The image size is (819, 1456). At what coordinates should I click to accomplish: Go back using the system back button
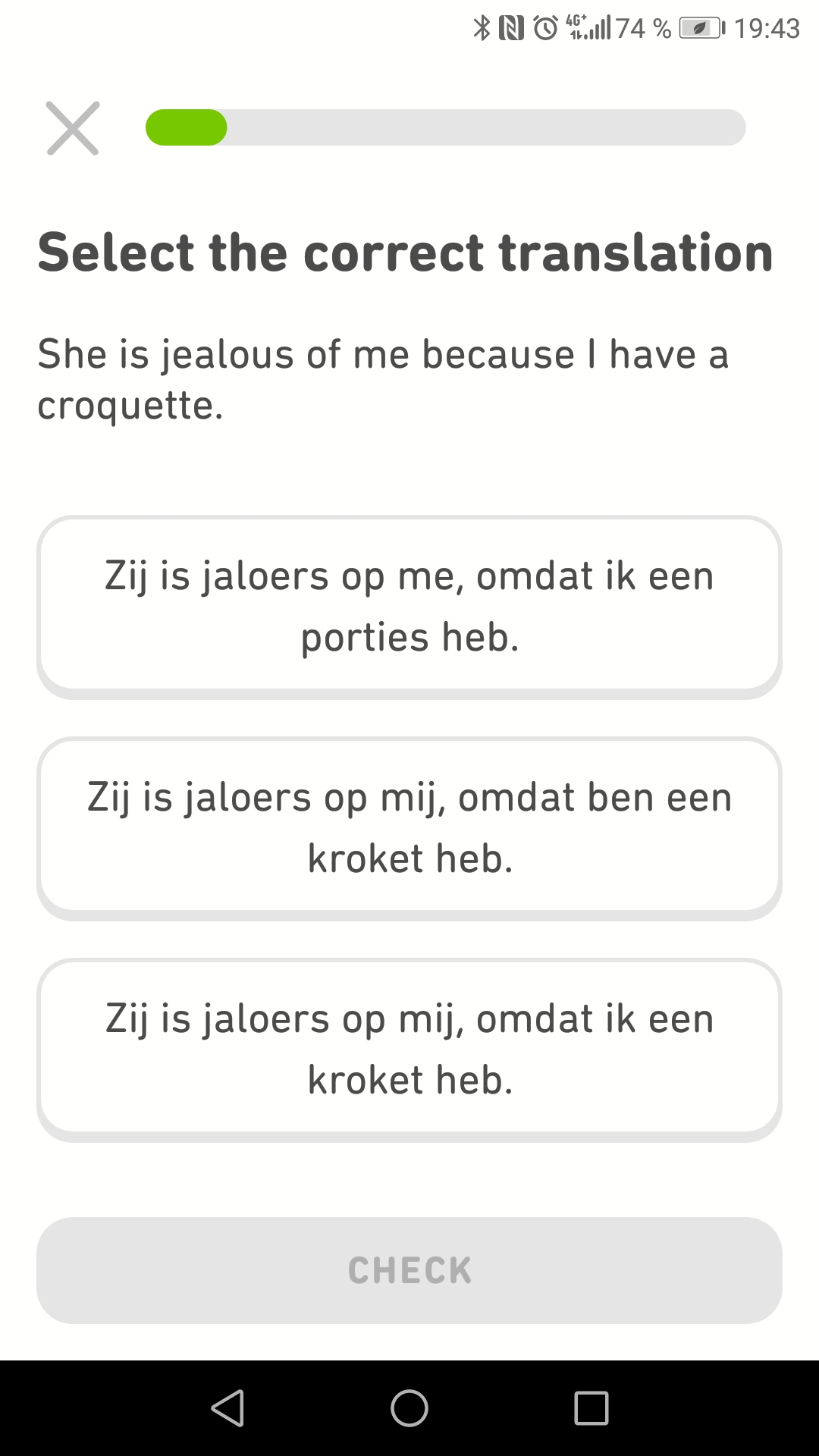coord(227,1408)
